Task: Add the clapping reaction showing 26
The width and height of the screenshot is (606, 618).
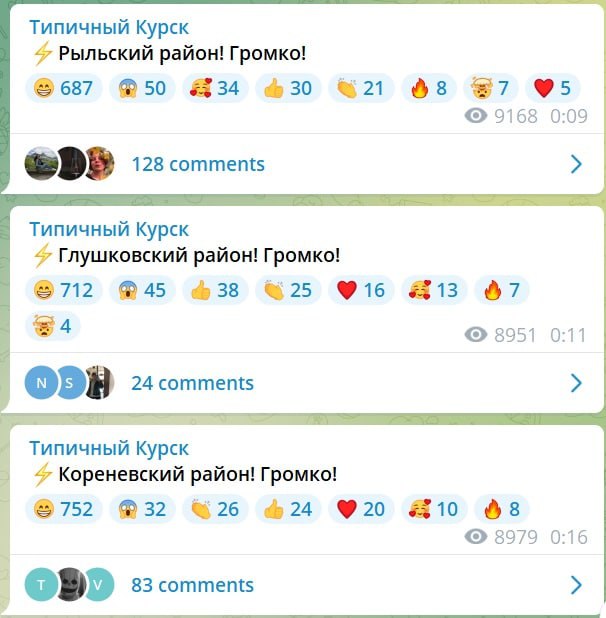Action: click(214, 509)
